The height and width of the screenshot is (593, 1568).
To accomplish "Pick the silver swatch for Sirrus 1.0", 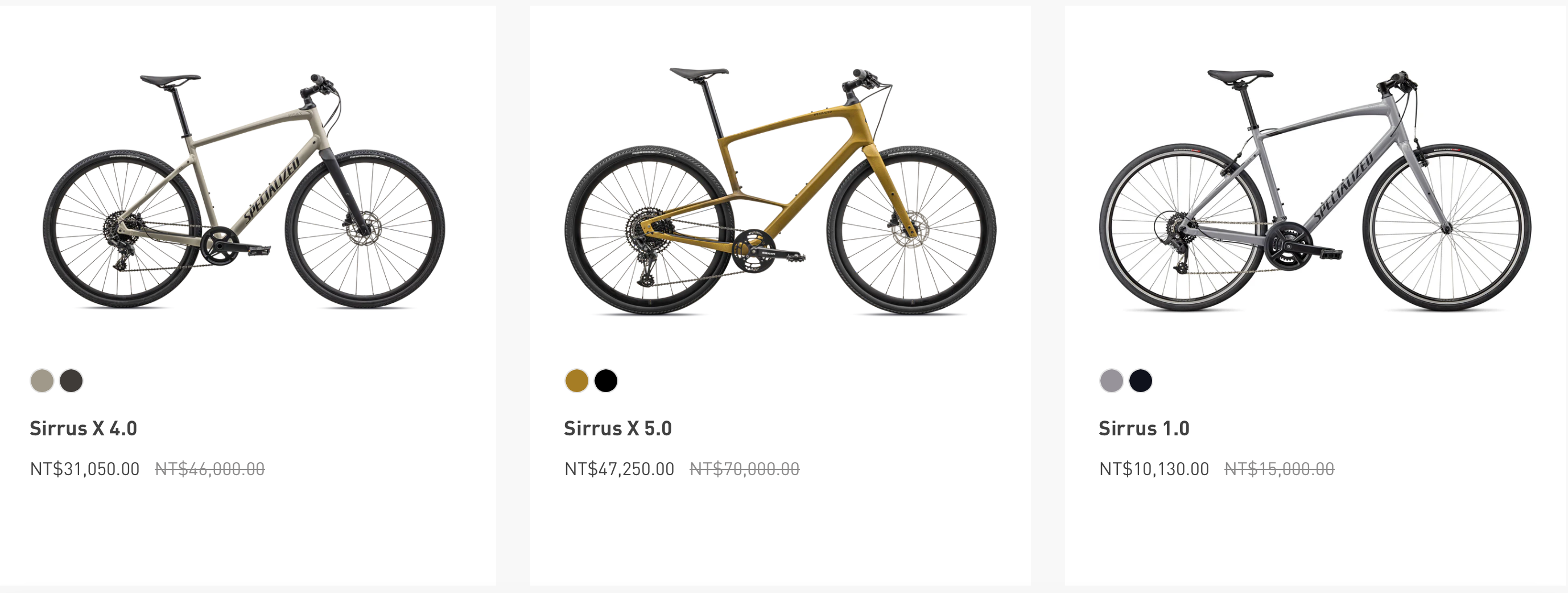I will 1112,381.
